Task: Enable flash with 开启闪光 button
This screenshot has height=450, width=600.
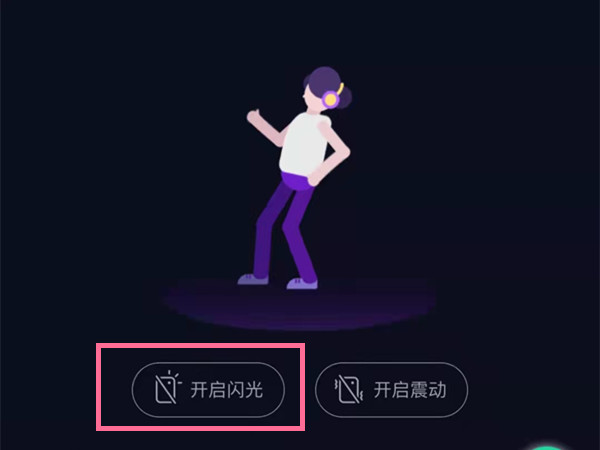Action: tap(208, 389)
